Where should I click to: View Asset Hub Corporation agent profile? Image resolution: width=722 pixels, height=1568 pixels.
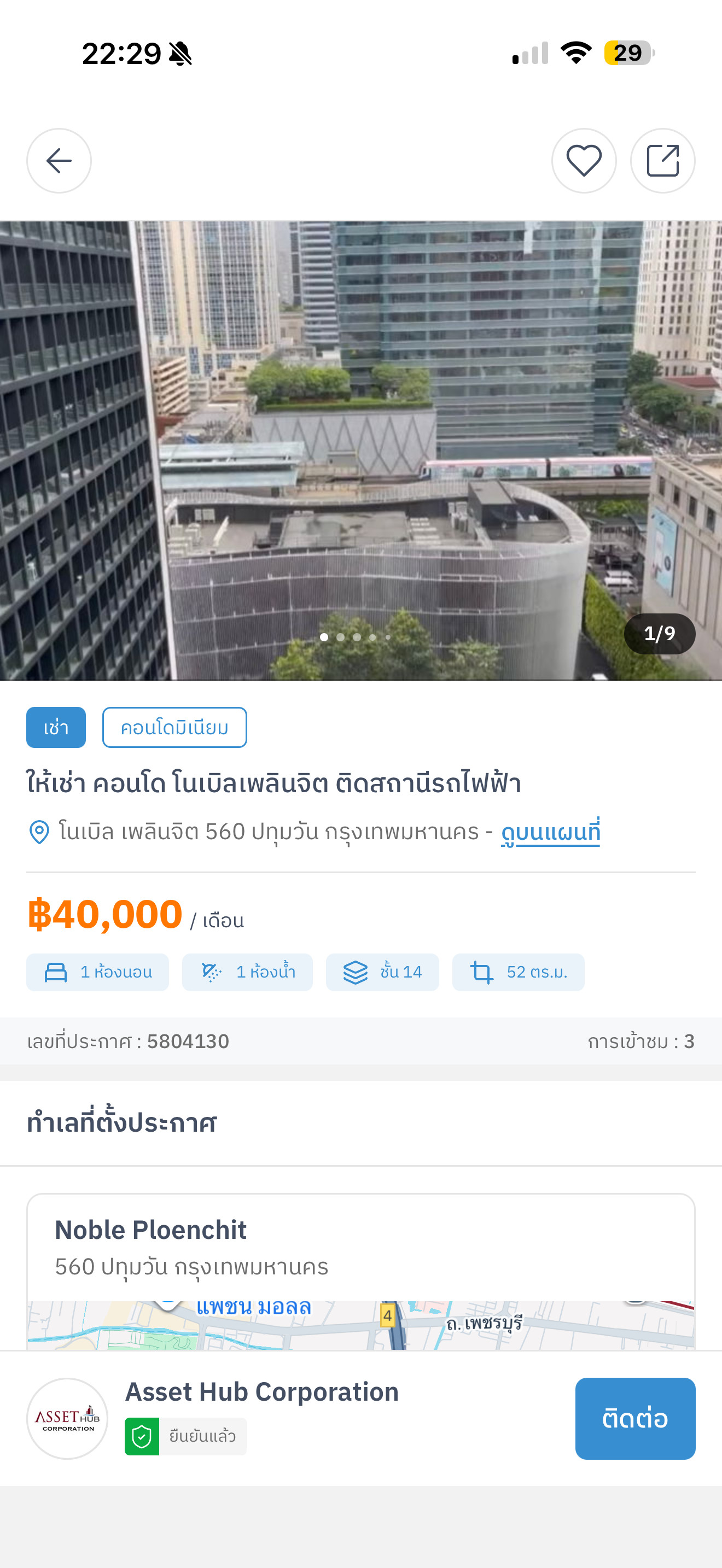(x=262, y=1392)
